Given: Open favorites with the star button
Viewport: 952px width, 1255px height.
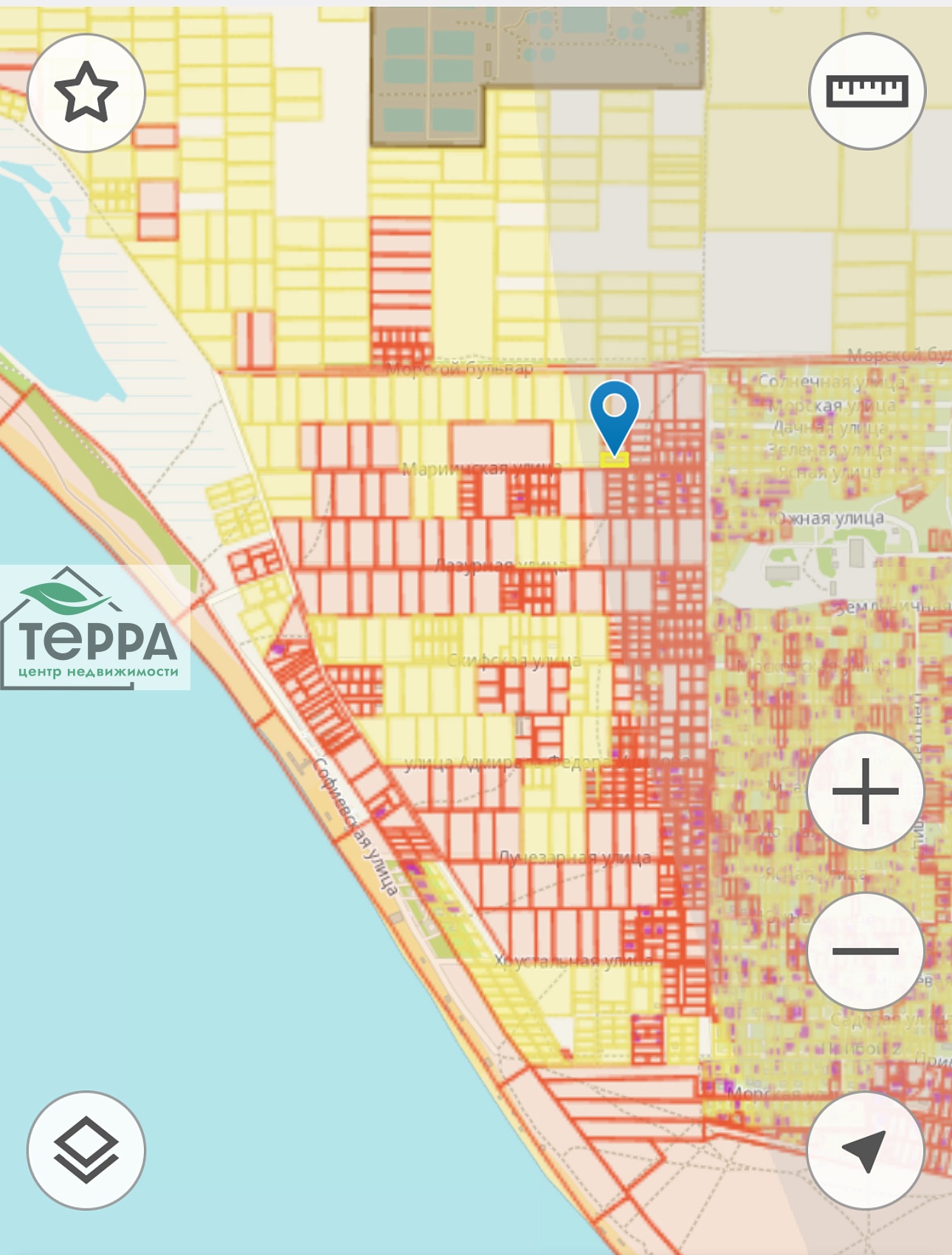Looking at the screenshot, I should 86,93.
